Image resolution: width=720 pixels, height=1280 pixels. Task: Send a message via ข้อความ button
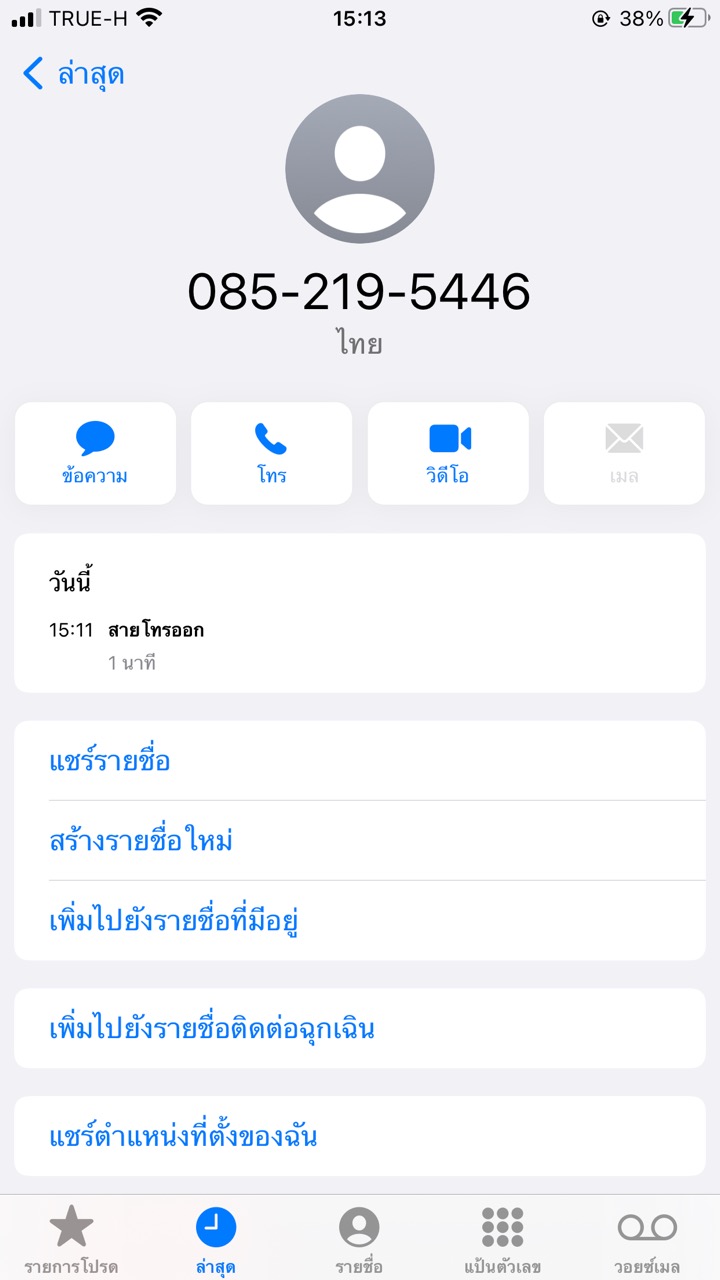pos(95,453)
